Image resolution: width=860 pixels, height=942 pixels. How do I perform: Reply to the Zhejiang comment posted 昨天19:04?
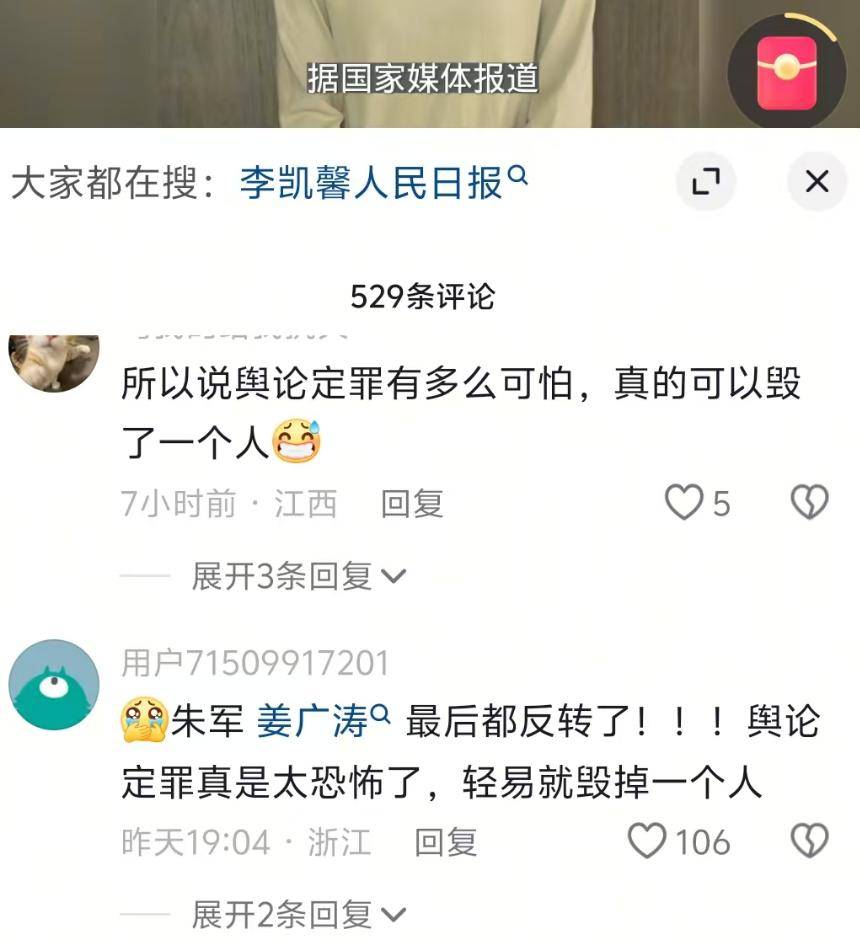tap(445, 842)
